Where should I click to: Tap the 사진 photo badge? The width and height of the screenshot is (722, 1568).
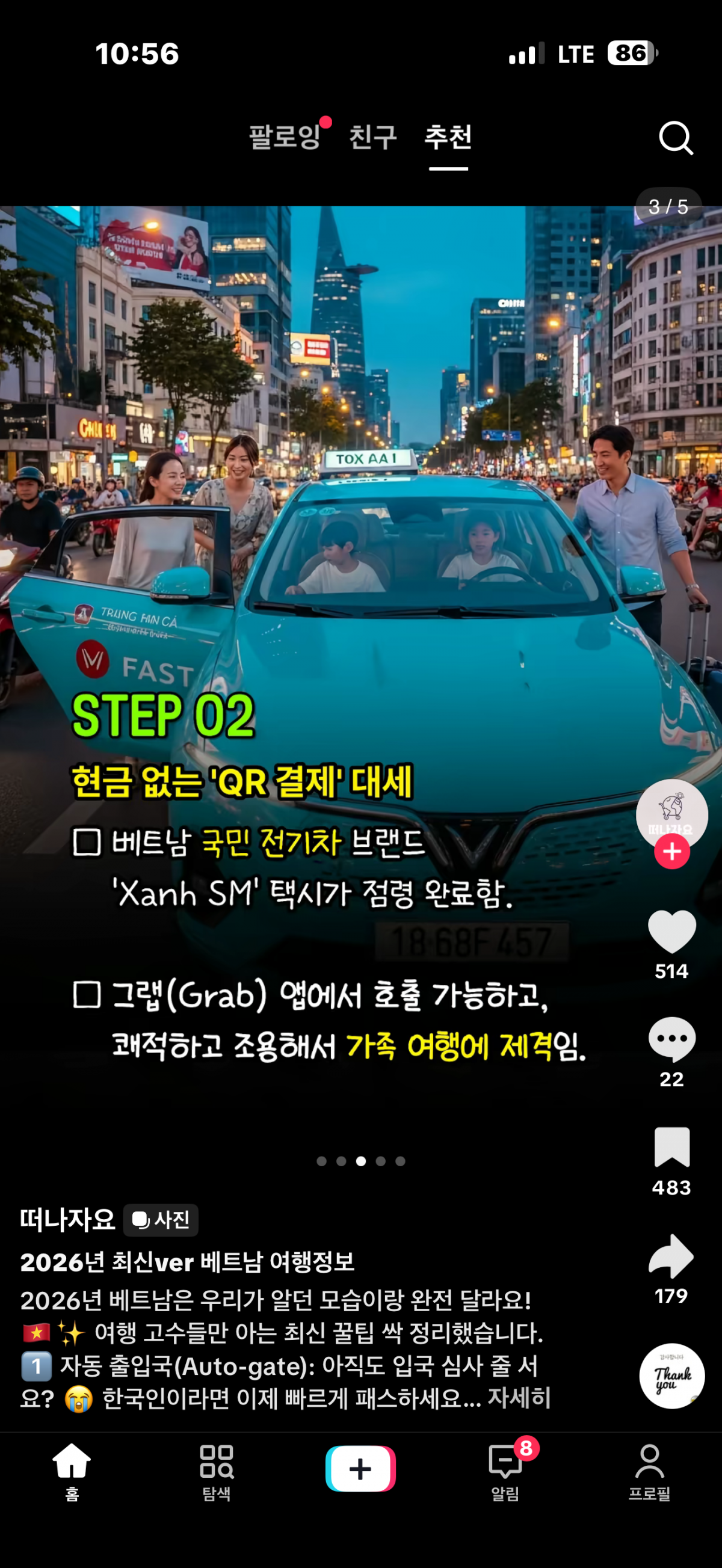click(161, 1220)
